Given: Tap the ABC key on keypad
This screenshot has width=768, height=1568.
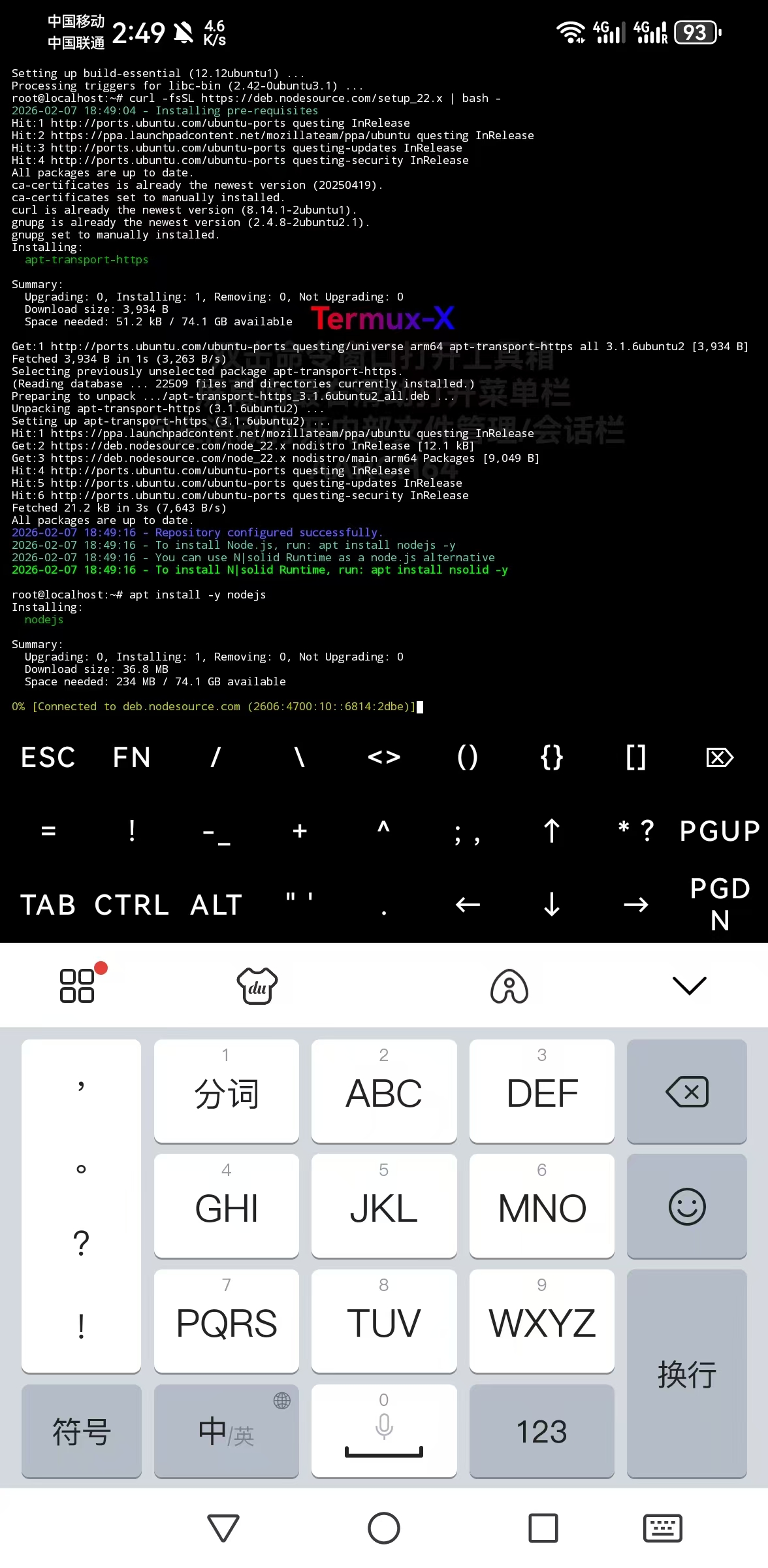Looking at the screenshot, I should [x=384, y=1092].
